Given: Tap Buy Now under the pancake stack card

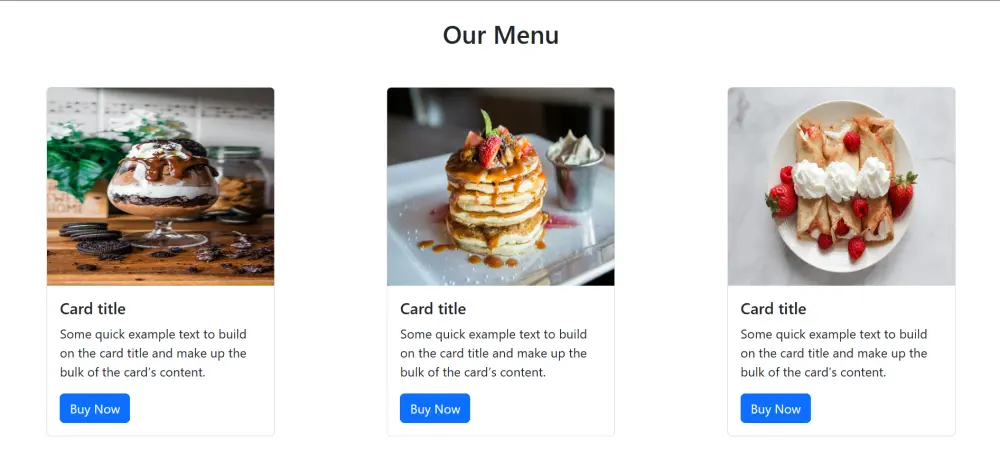Looking at the screenshot, I should point(435,409).
